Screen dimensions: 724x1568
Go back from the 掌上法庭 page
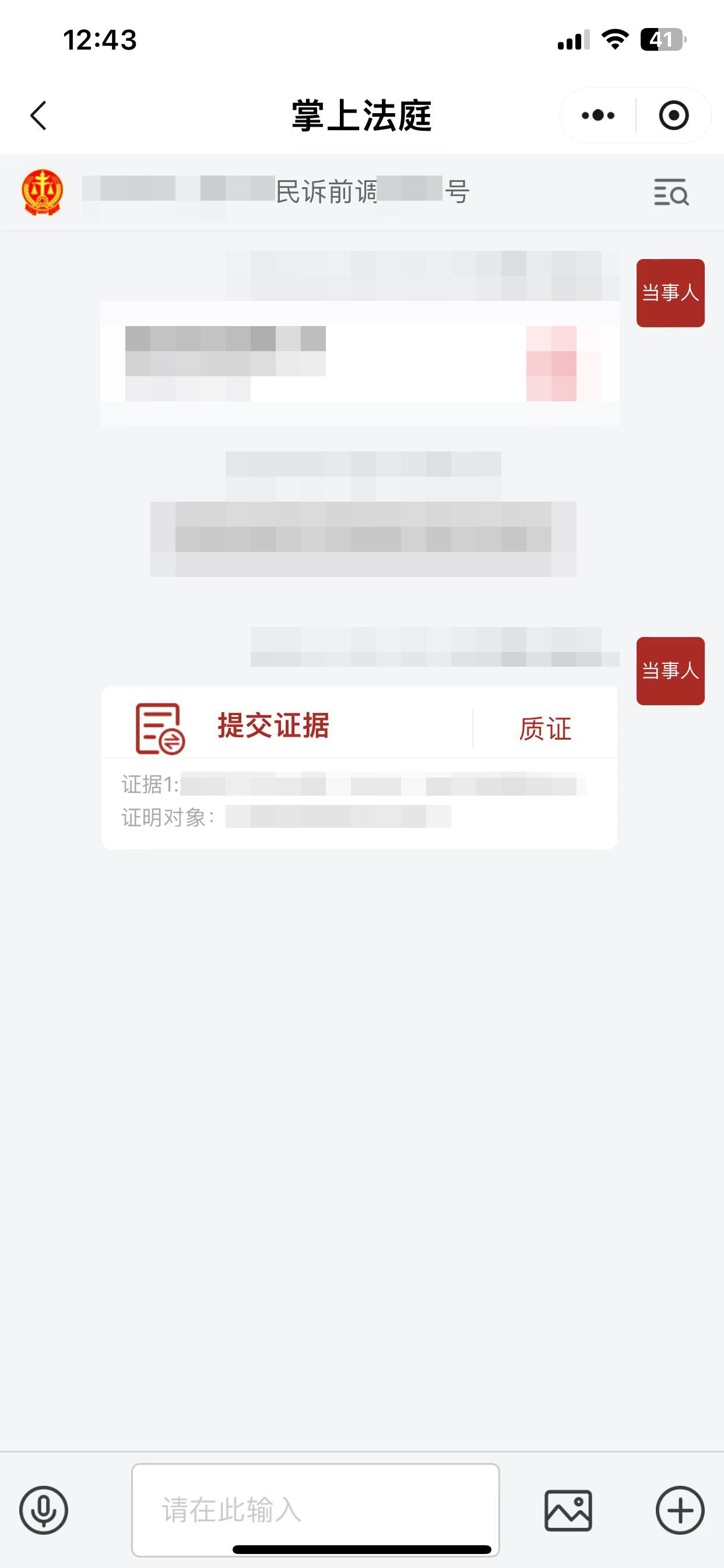tap(38, 116)
